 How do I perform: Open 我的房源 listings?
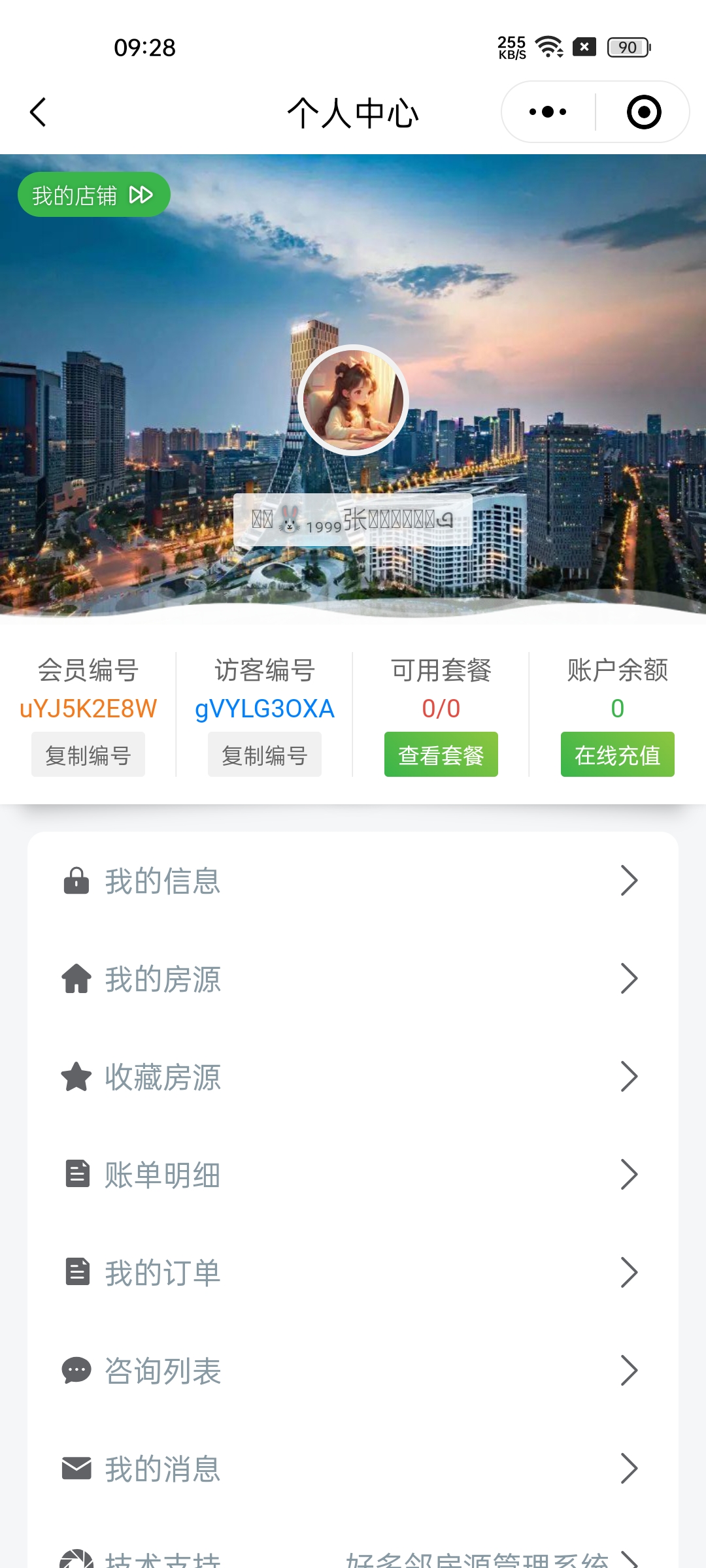[353, 979]
